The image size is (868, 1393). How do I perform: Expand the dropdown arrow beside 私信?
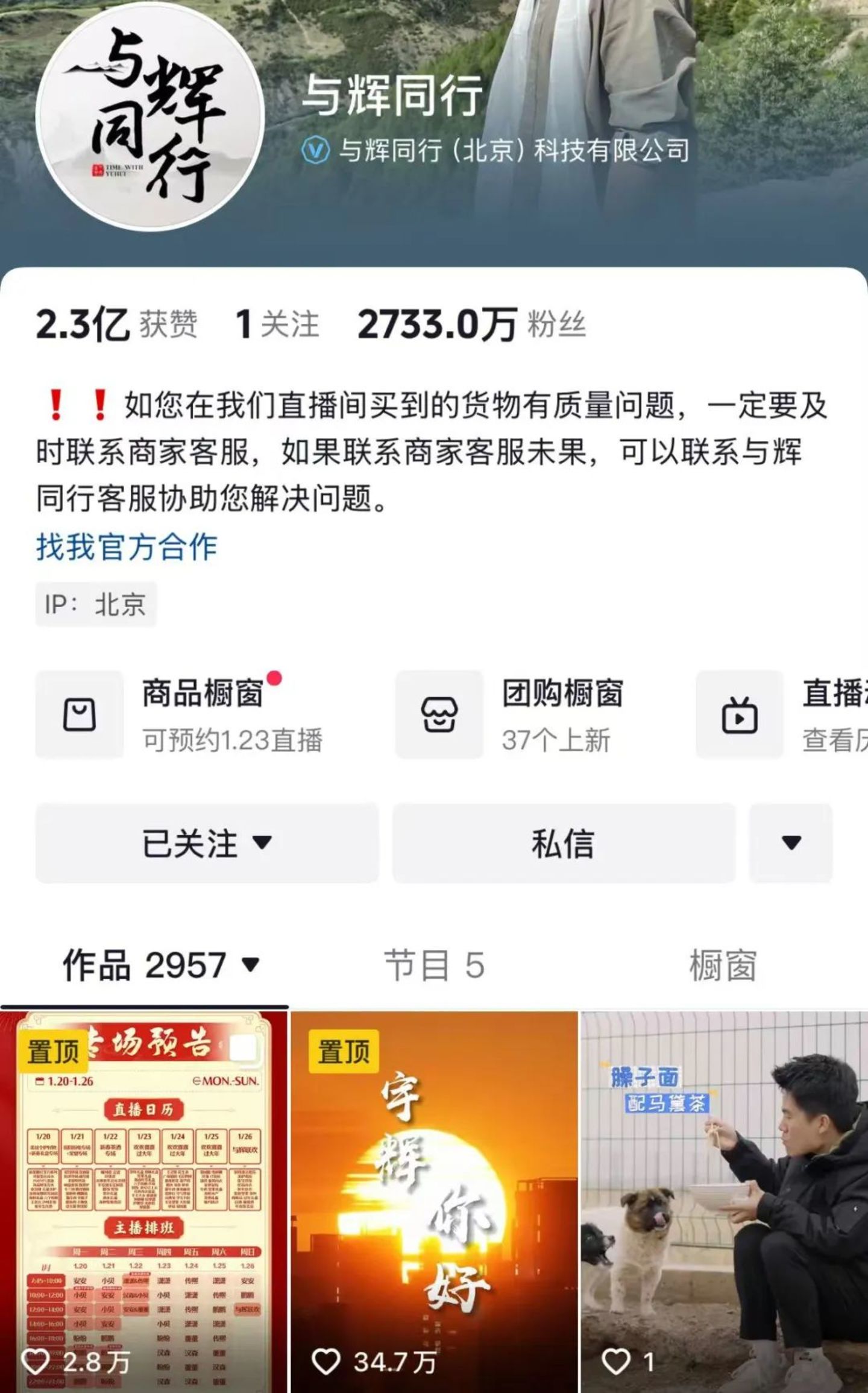pyautogui.click(x=791, y=842)
